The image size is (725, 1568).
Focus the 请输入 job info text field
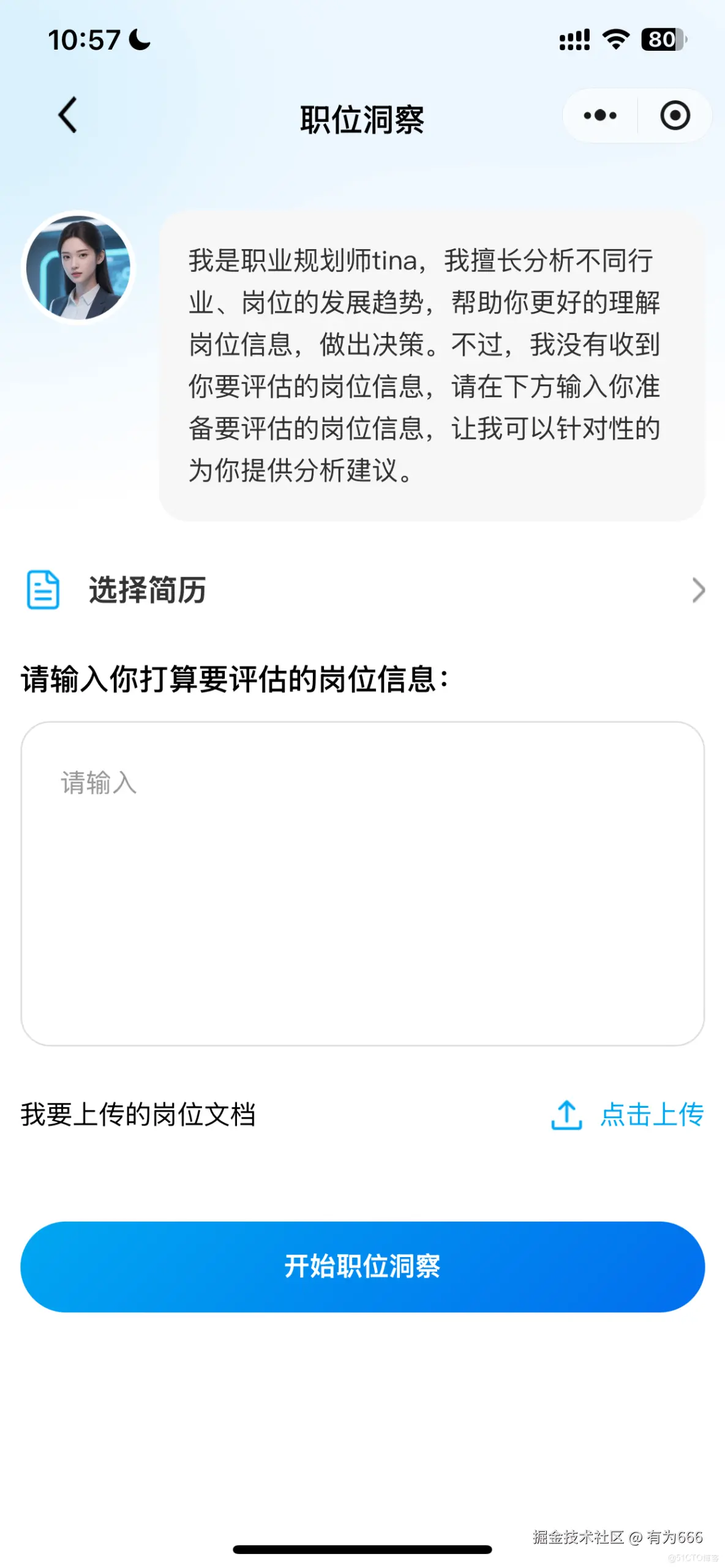[362, 883]
